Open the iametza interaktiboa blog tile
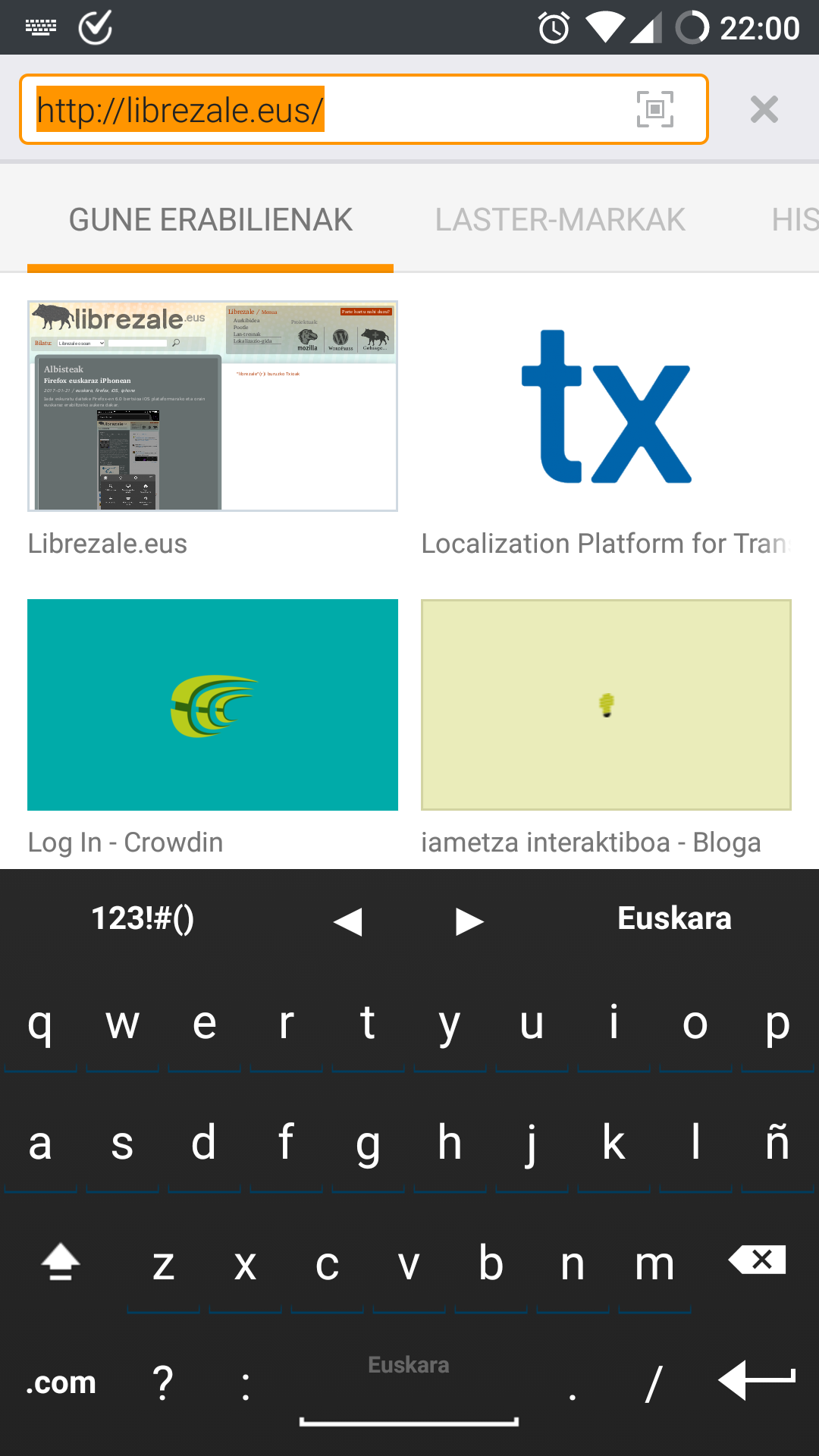The image size is (819, 1456). click(606, 705)
